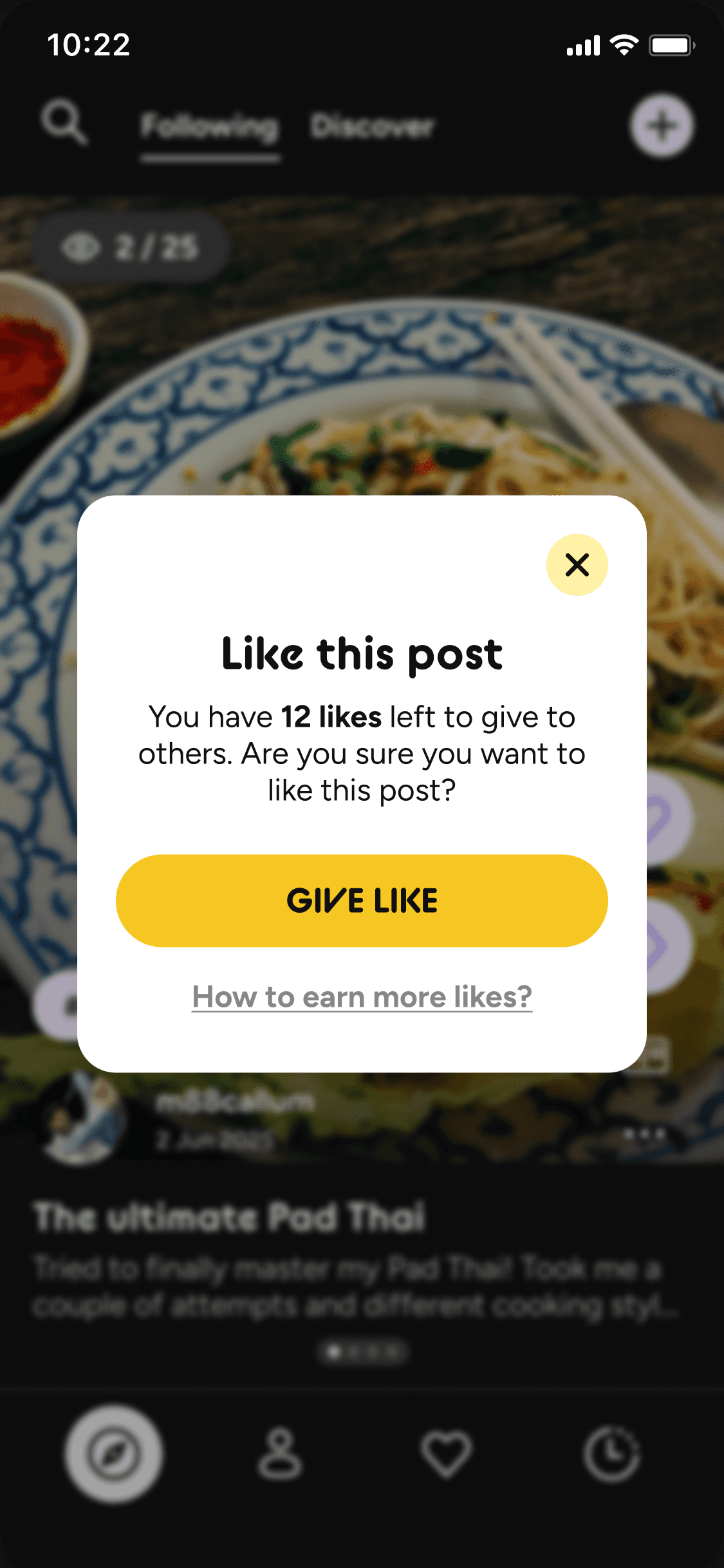Confirm with the GIVE LIKE button
The width and height of the screenshot is (724, 1568).
pyautogui.click(x=362, y=900)
